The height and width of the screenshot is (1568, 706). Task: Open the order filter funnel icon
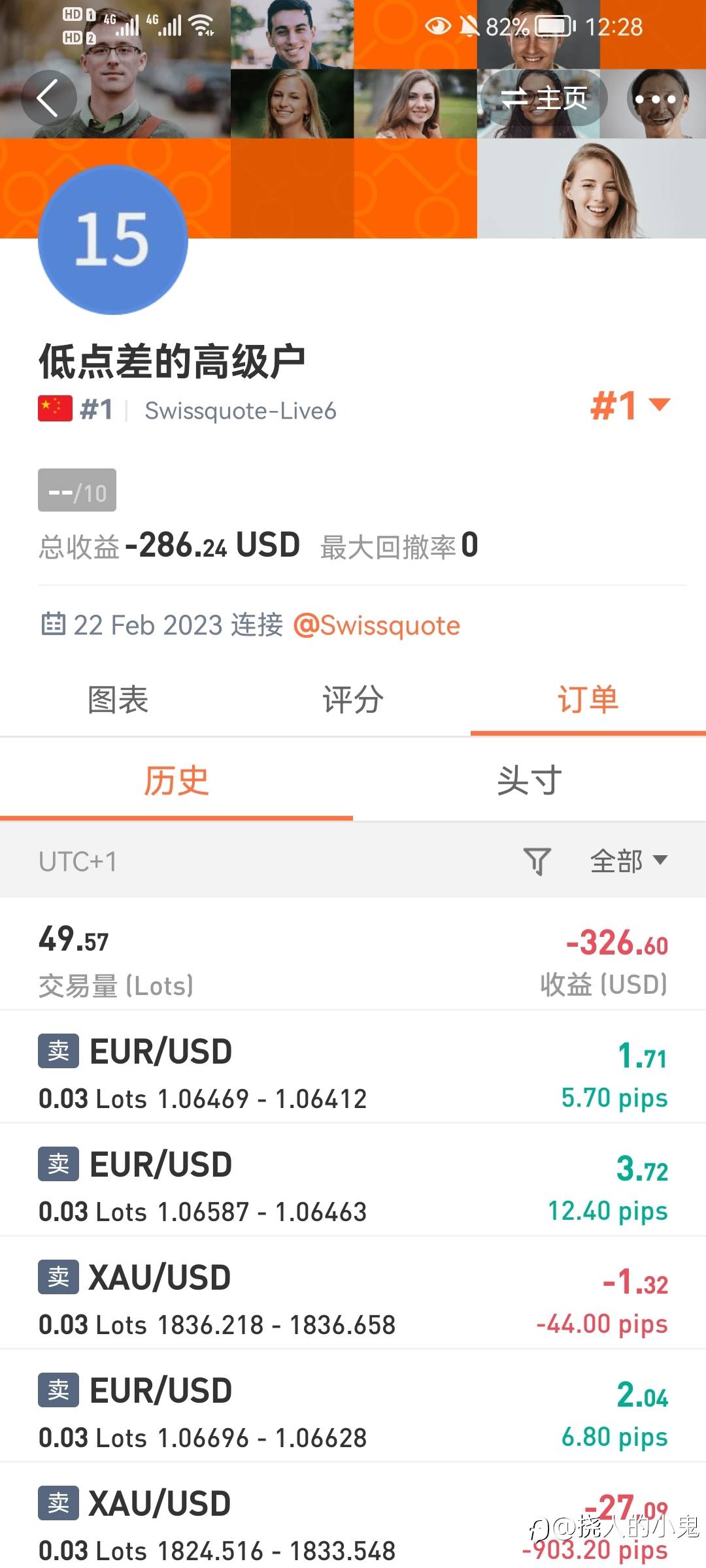[x=537, y=861]
